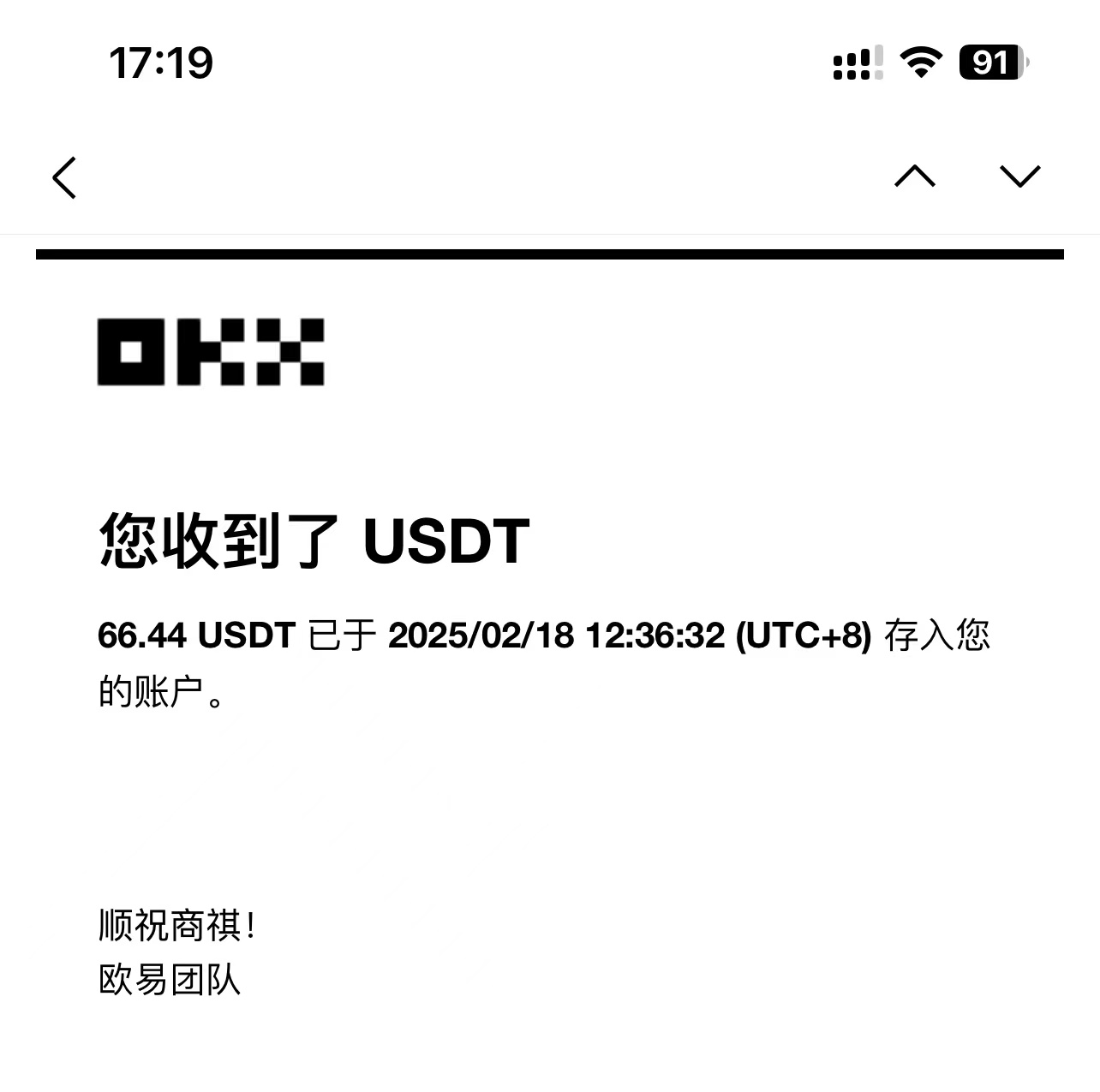Open the next email

[1019, 176]
